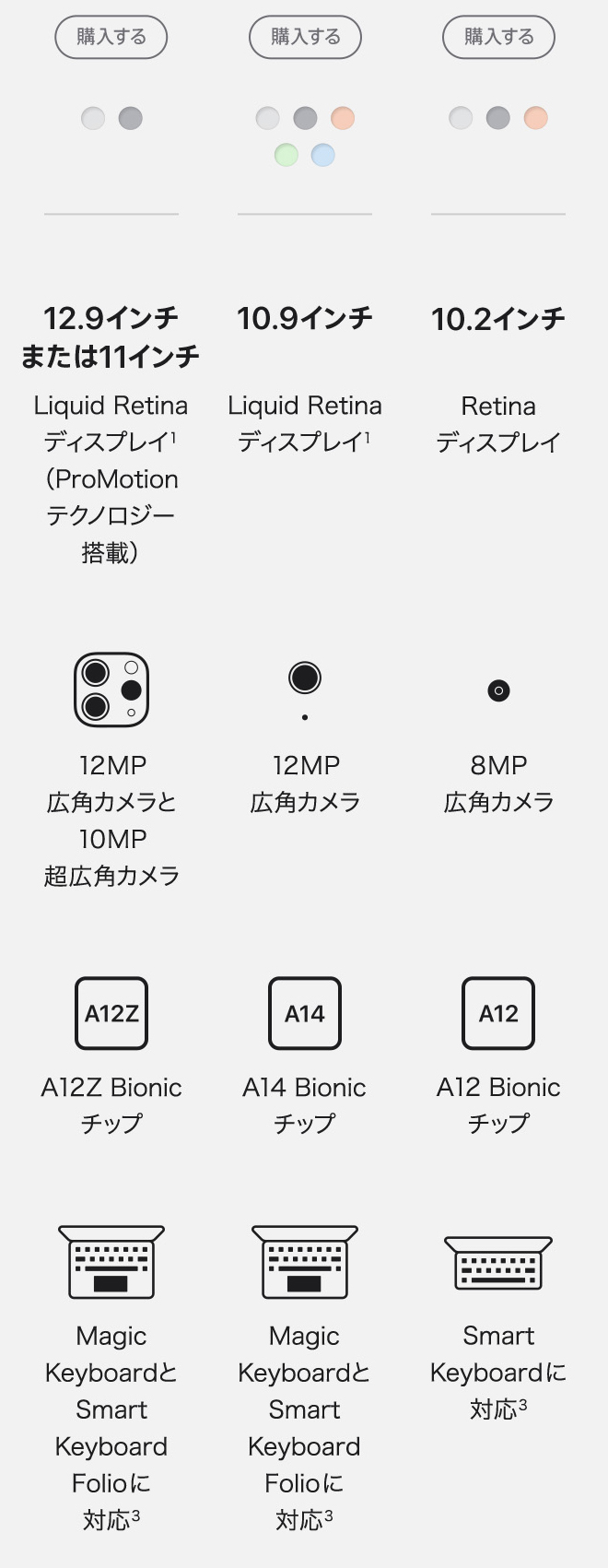
Task: Buy the 10.2-inch iPad via 購入する
Action: [x=498, y=37]
